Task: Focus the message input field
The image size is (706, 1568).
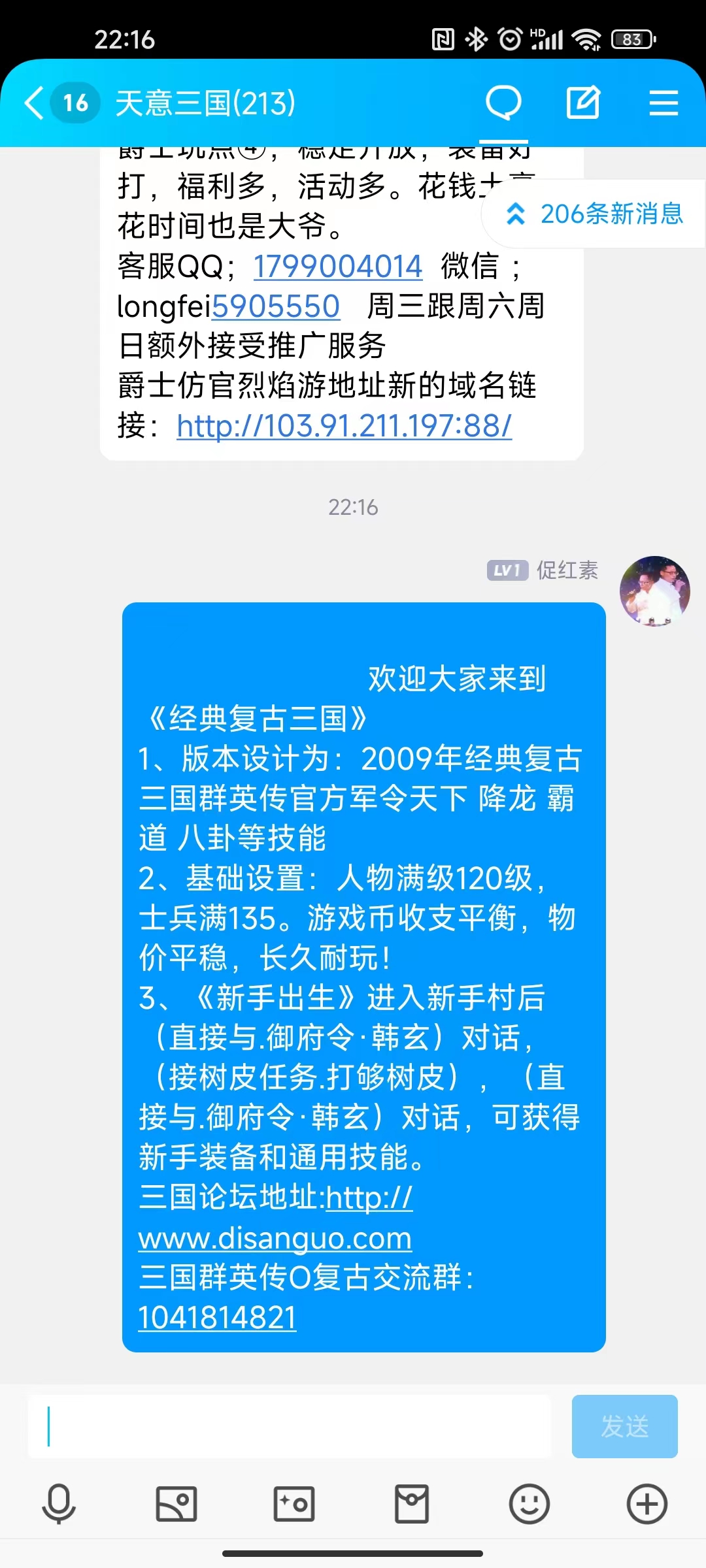Action: pyautogui.click(x=289, y=1426)
